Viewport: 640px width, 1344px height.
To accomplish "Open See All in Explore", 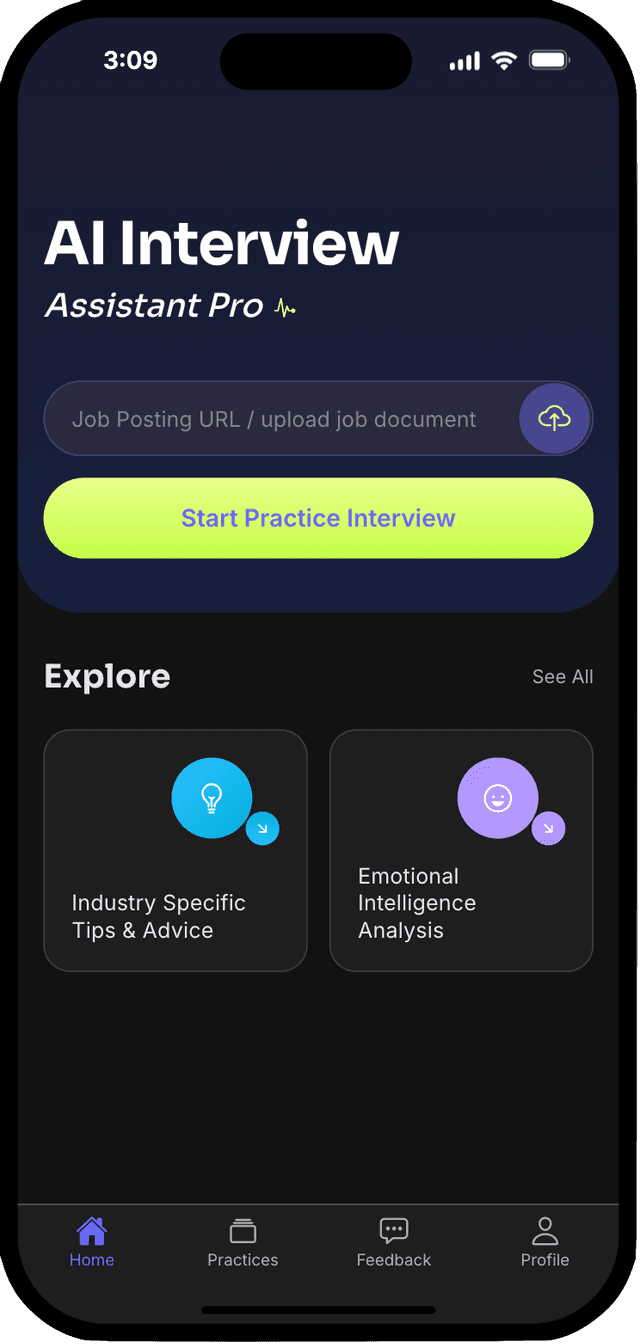I will pos(562,677).
